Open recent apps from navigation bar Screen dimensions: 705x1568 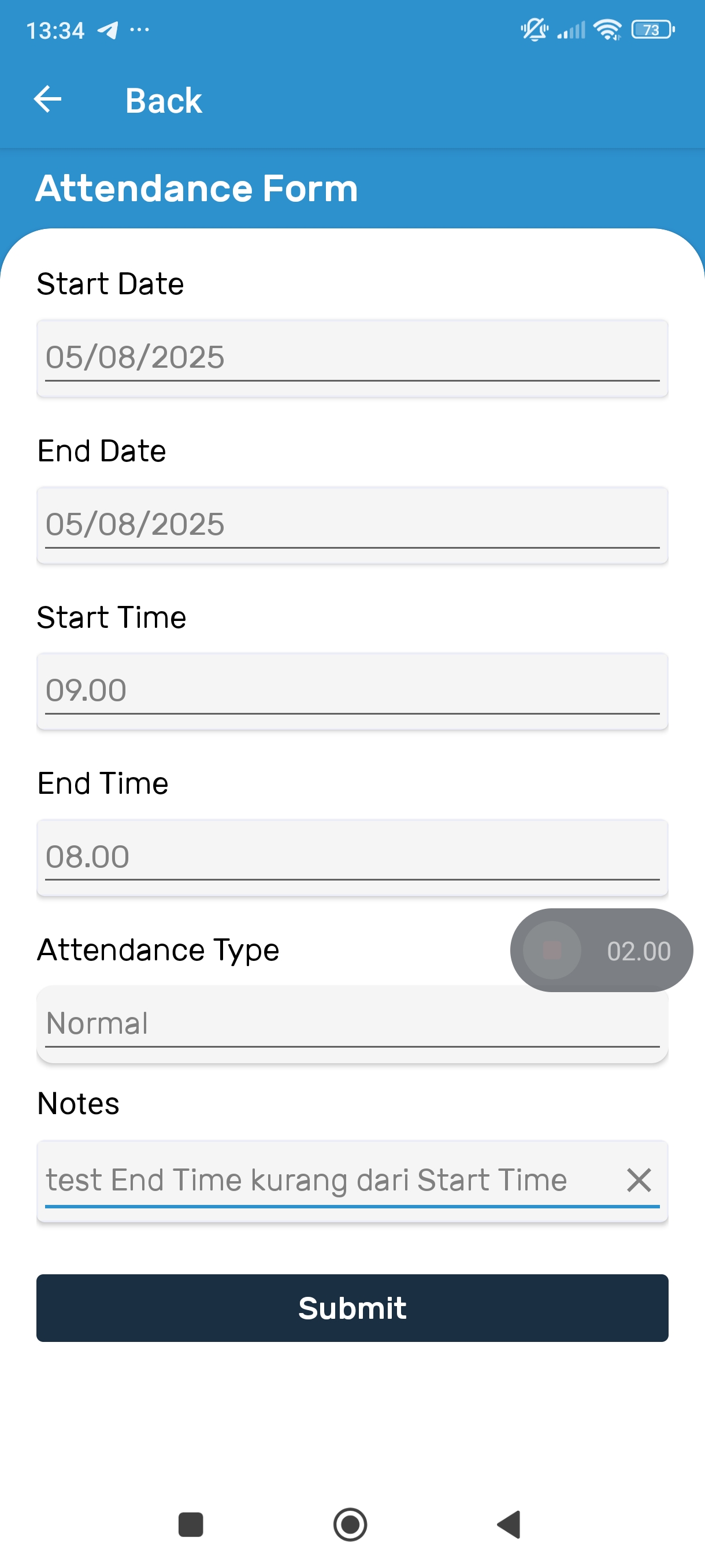pyautogui.click(x=190, y=1525)
